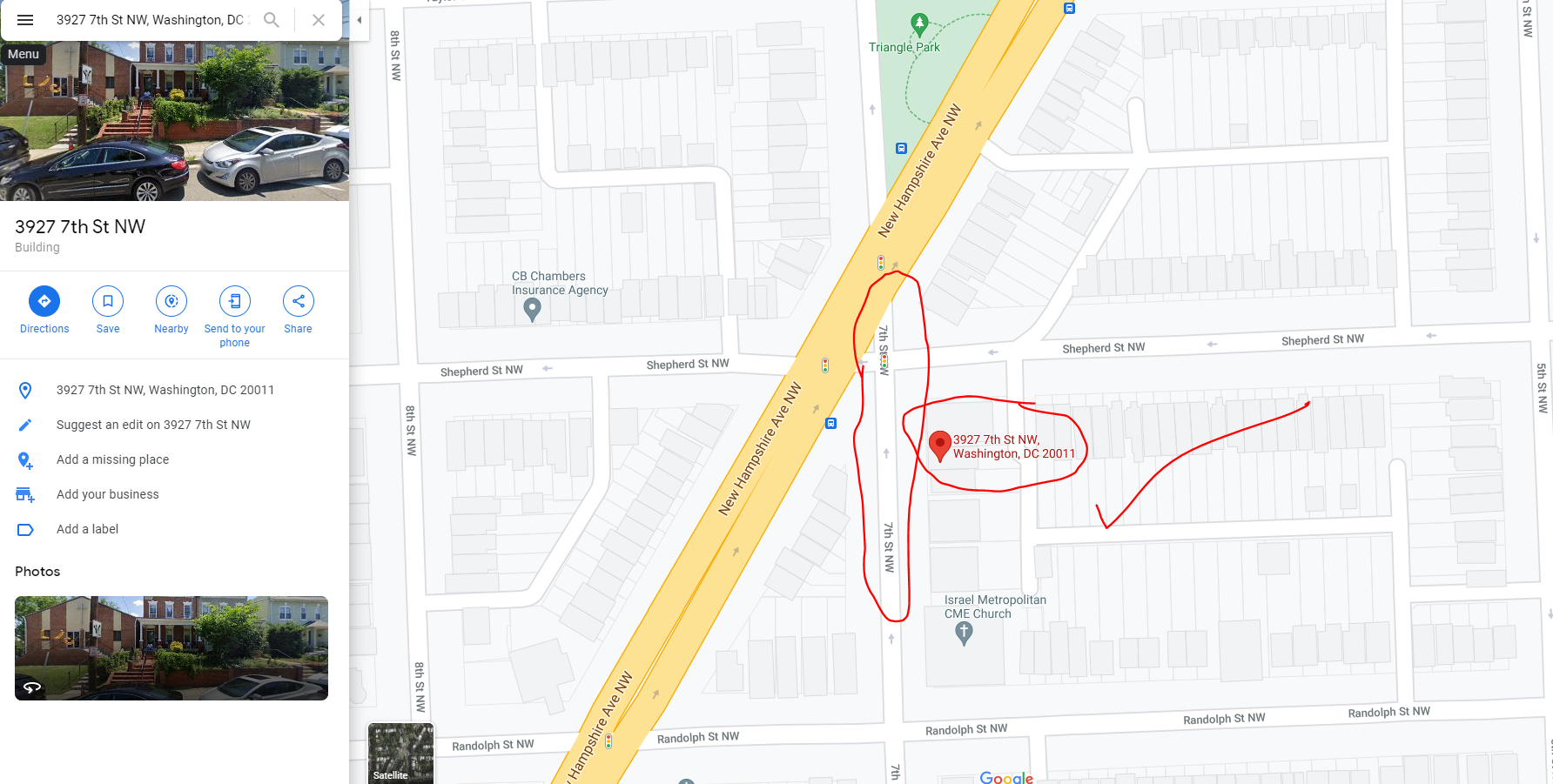Choose Add a label
Screen dimensions: 1553x784
(x=87, y=529)
